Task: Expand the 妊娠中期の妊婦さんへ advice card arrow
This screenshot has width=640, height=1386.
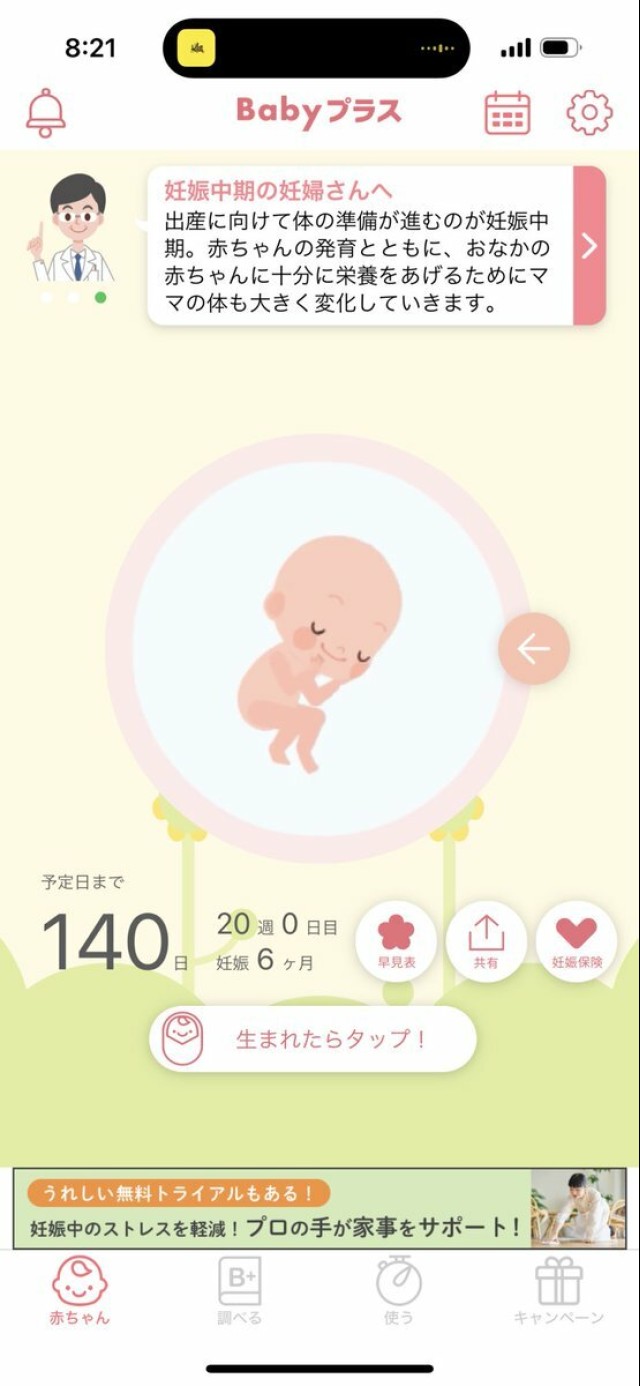Action: click(589, 246)
